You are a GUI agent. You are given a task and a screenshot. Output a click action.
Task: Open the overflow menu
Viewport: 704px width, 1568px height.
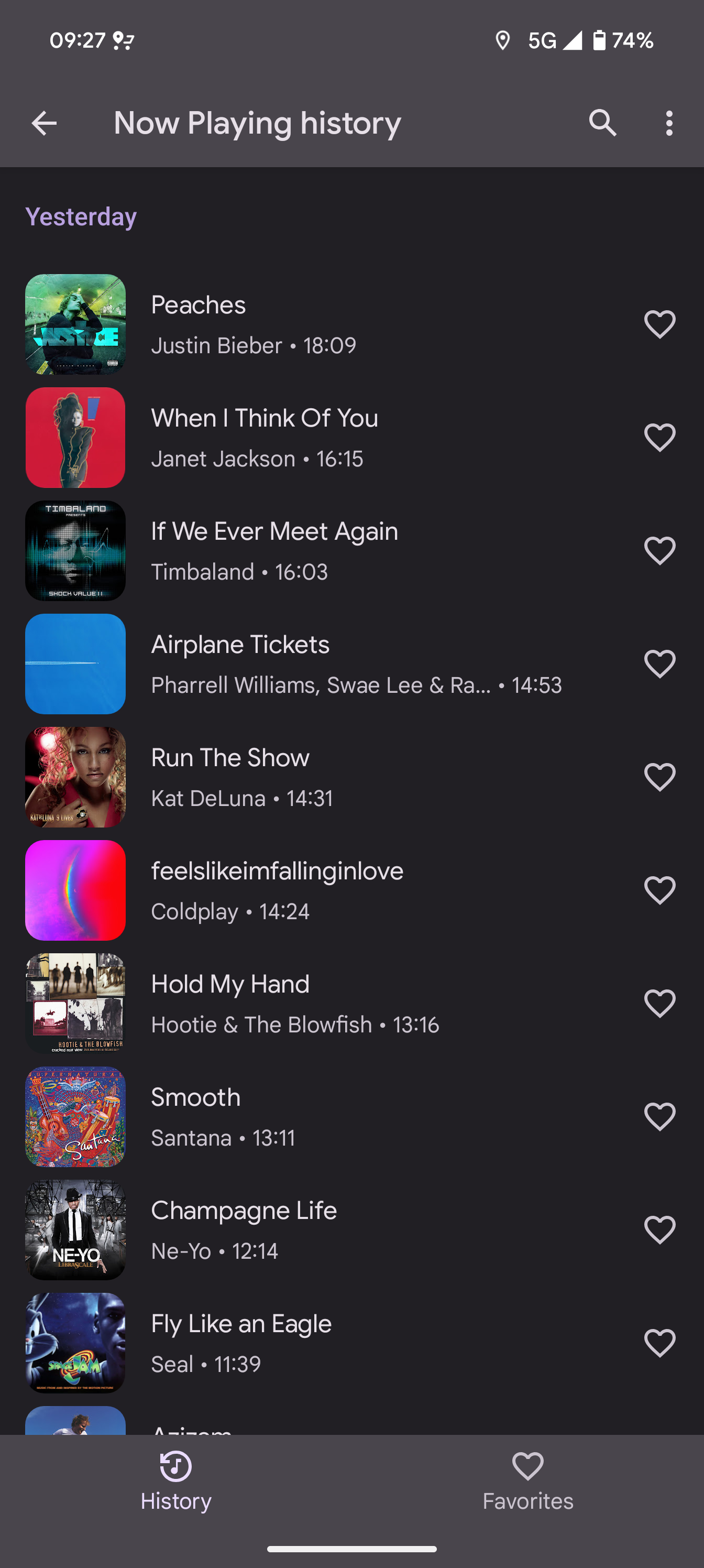pos(669,124)
